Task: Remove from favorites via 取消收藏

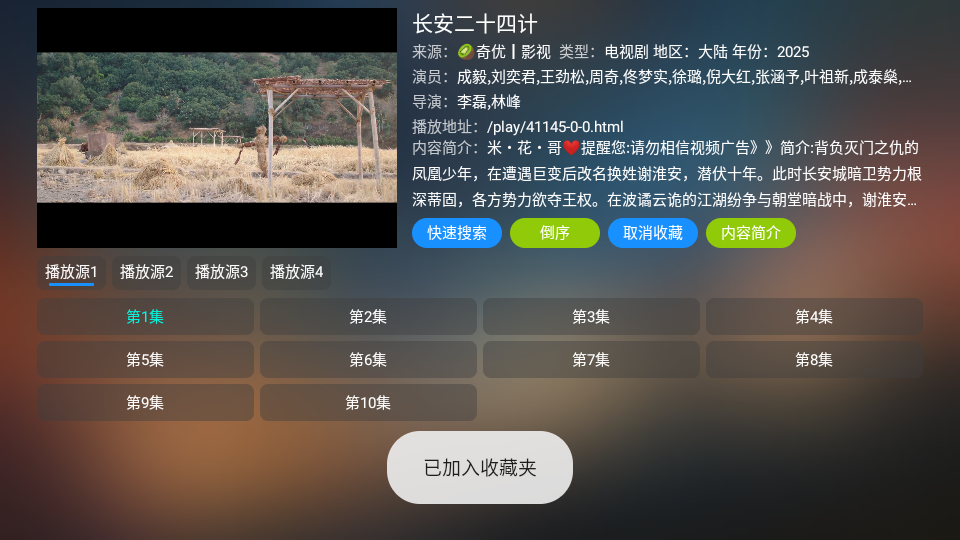Action: point(652,233)
